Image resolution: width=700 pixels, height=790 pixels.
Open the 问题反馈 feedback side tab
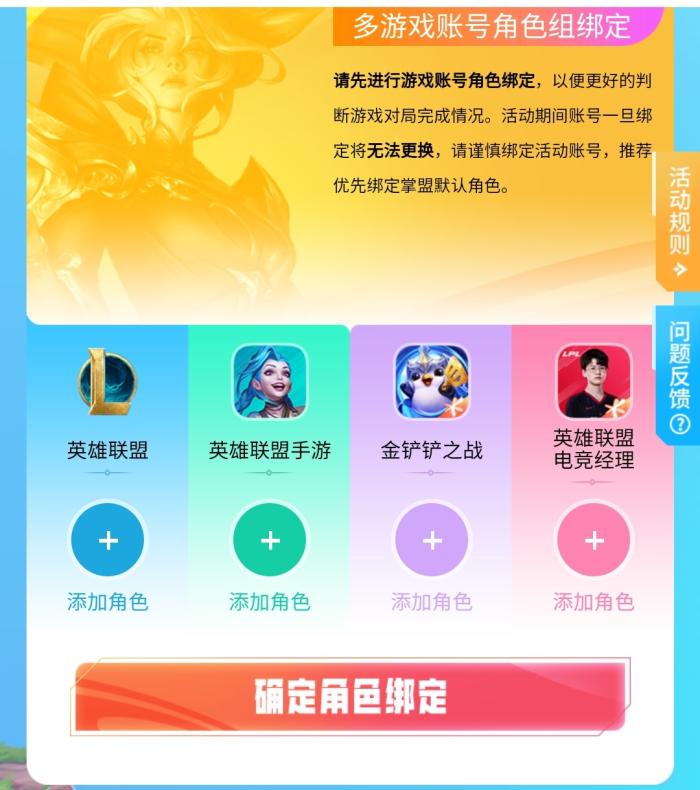tap(679, 375)
